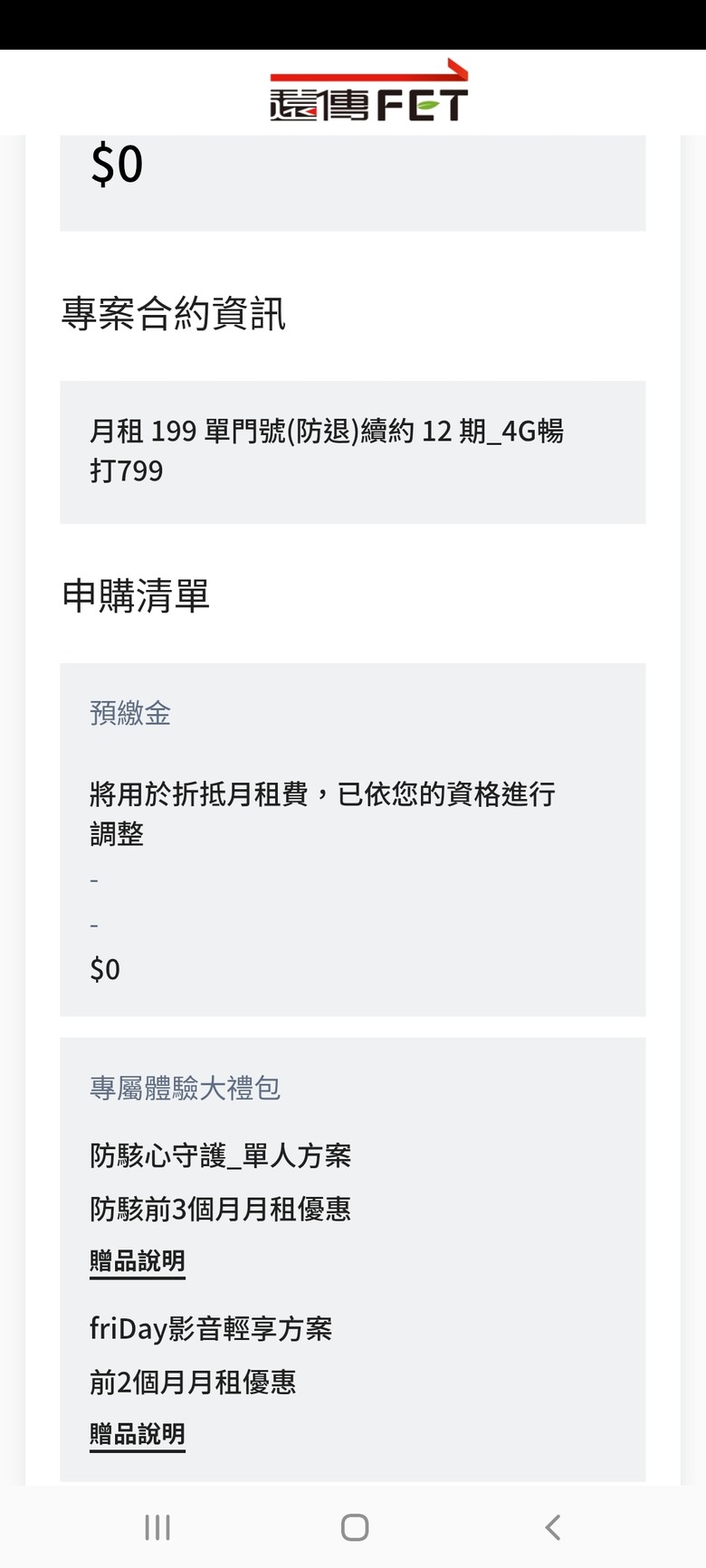This screenshot has height=1568, width=706.
Task: Open second 贈品說明 under friDay影音
Action: point(137,1433)
